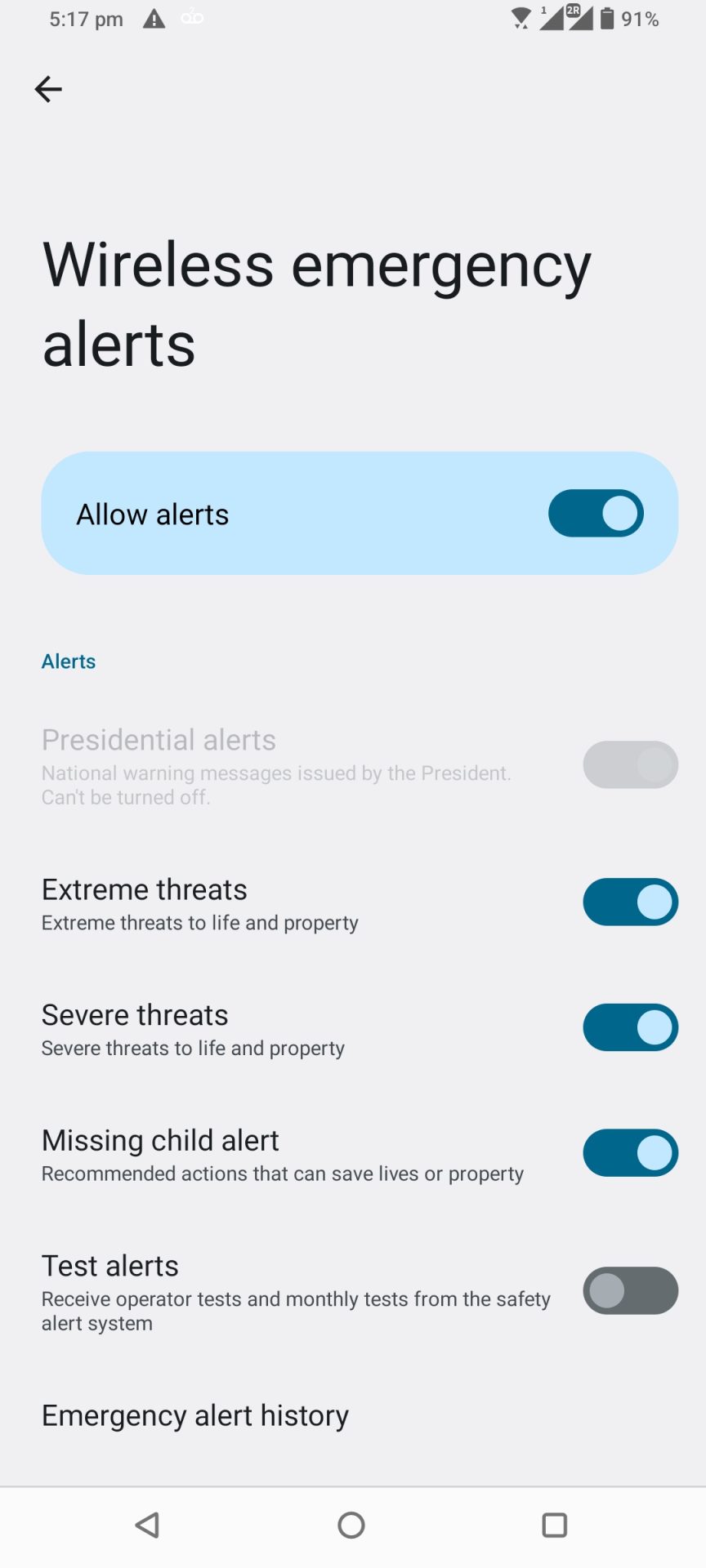This screenshot has height=1568, width=706.
Task: Open recent apps from navigation bar
Action: (554, 1525)
